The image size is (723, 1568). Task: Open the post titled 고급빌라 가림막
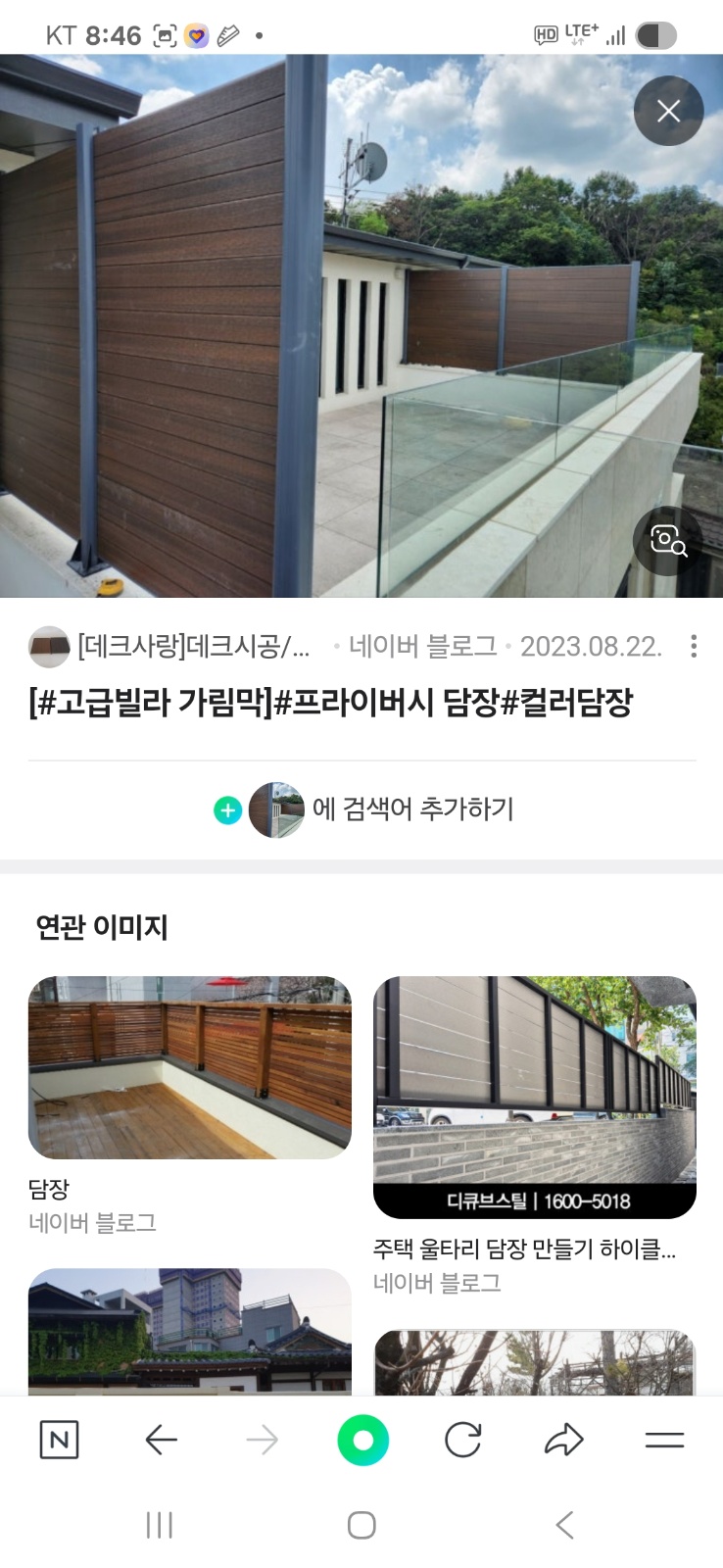[331, 703]
